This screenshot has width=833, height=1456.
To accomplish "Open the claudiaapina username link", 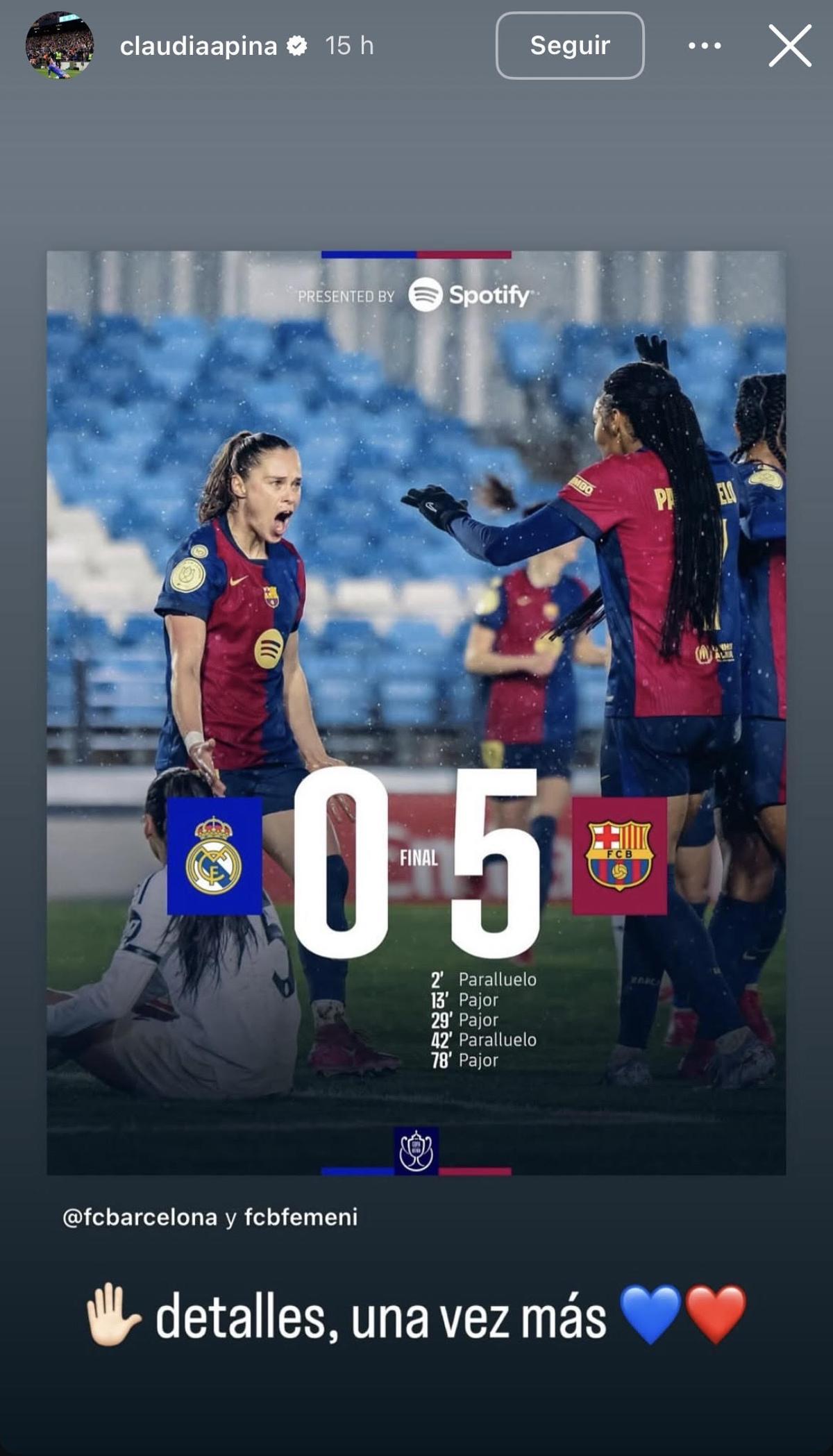I will coord(199,47).
